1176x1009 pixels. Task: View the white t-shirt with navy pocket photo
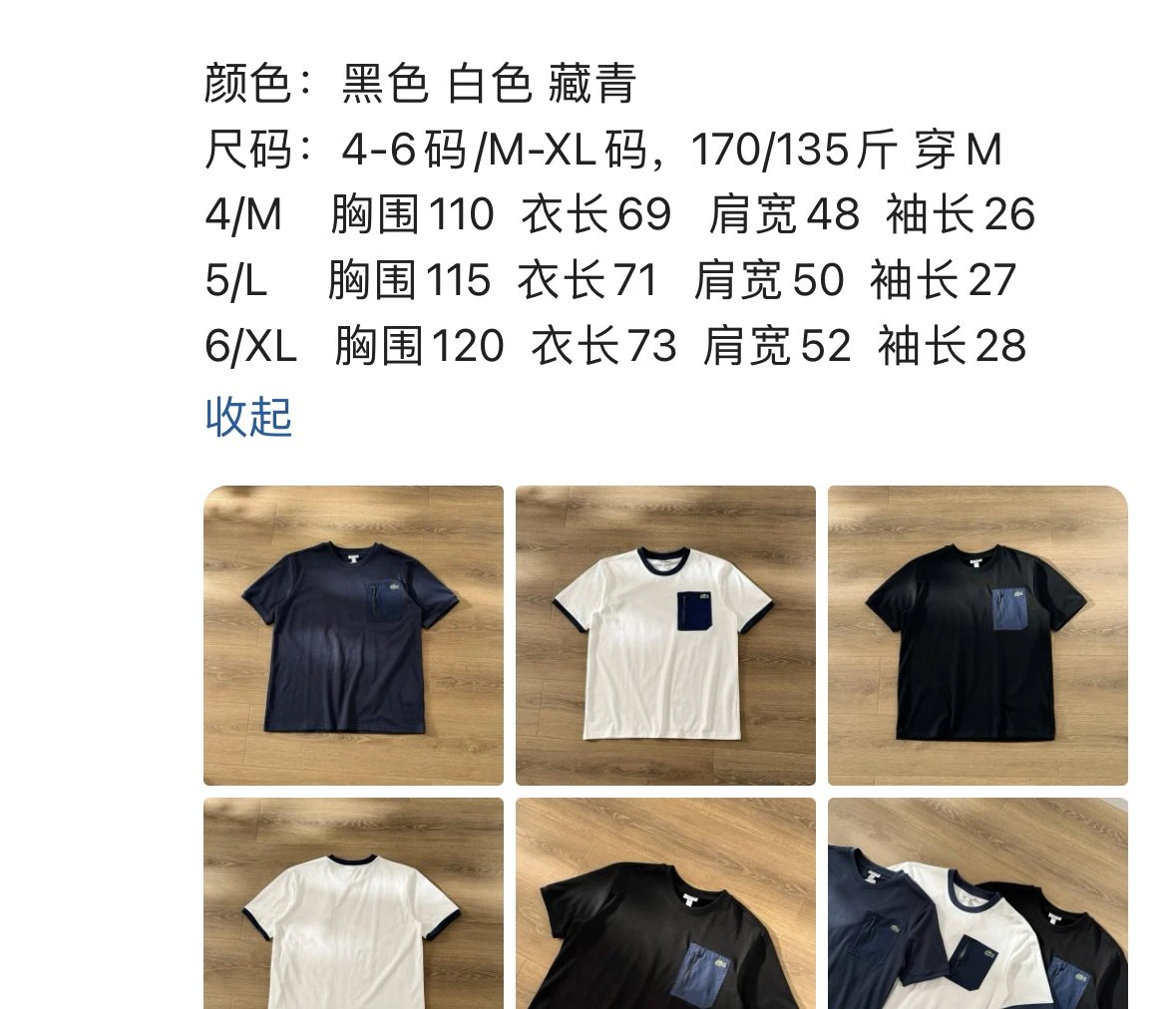click(x=665, y=635)
